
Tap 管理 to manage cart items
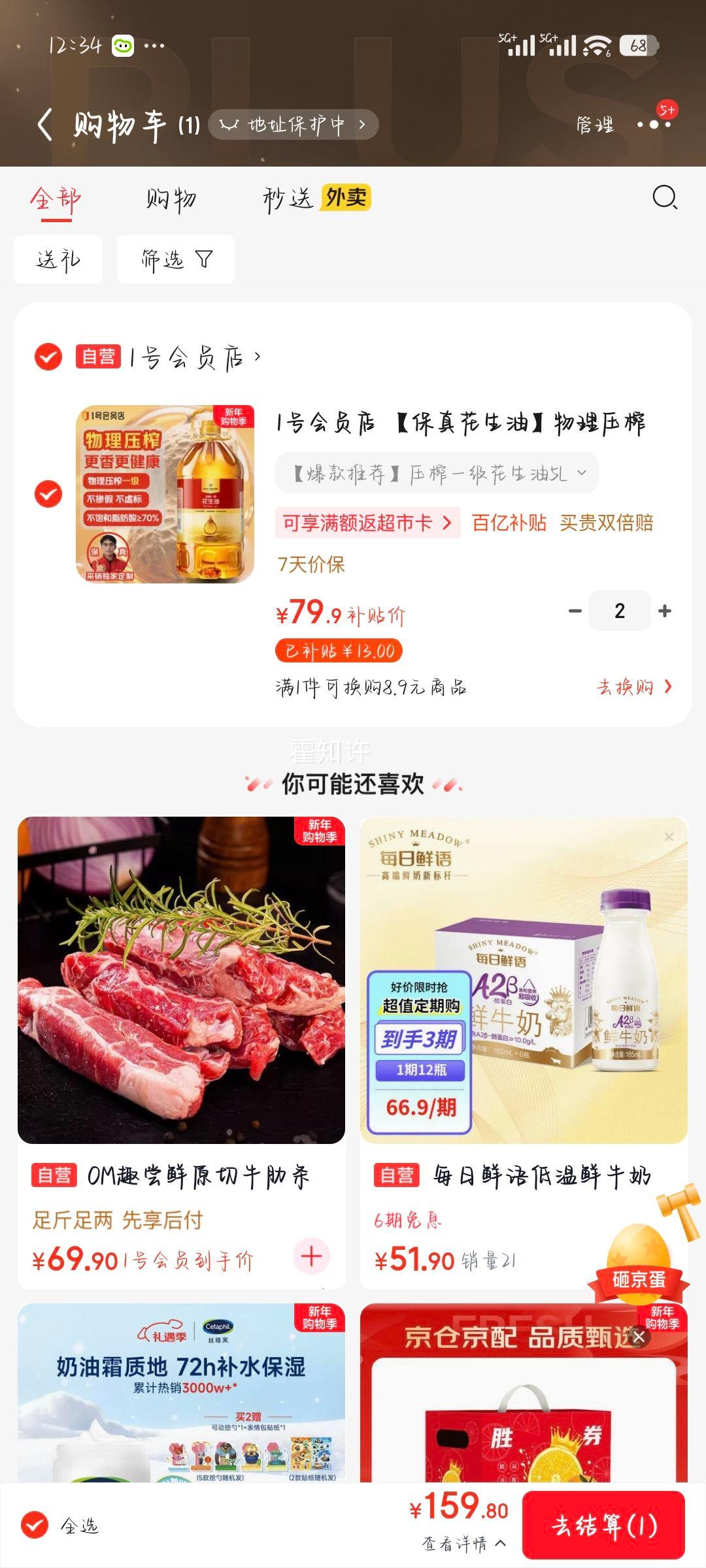click(594, 125)
